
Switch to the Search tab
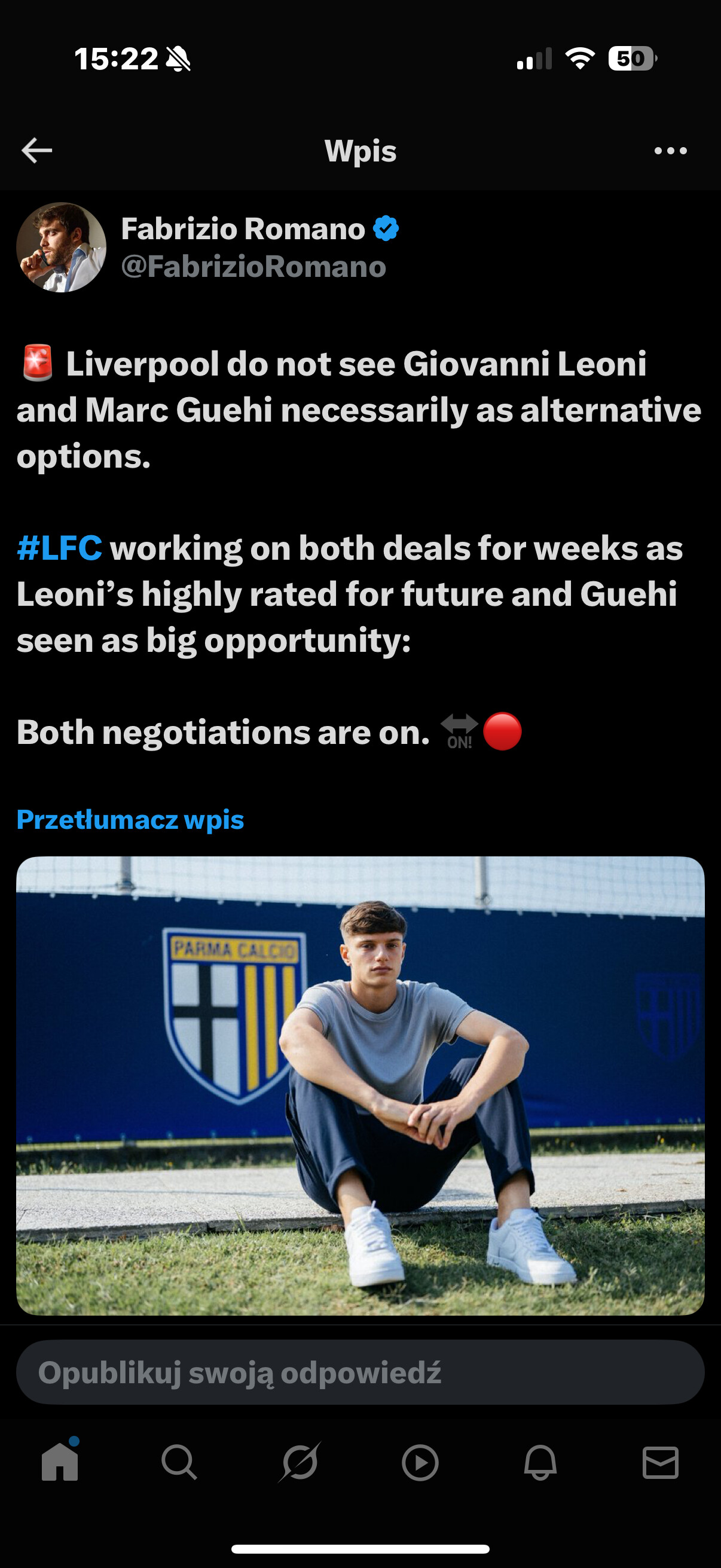(x=179, y=1462)
